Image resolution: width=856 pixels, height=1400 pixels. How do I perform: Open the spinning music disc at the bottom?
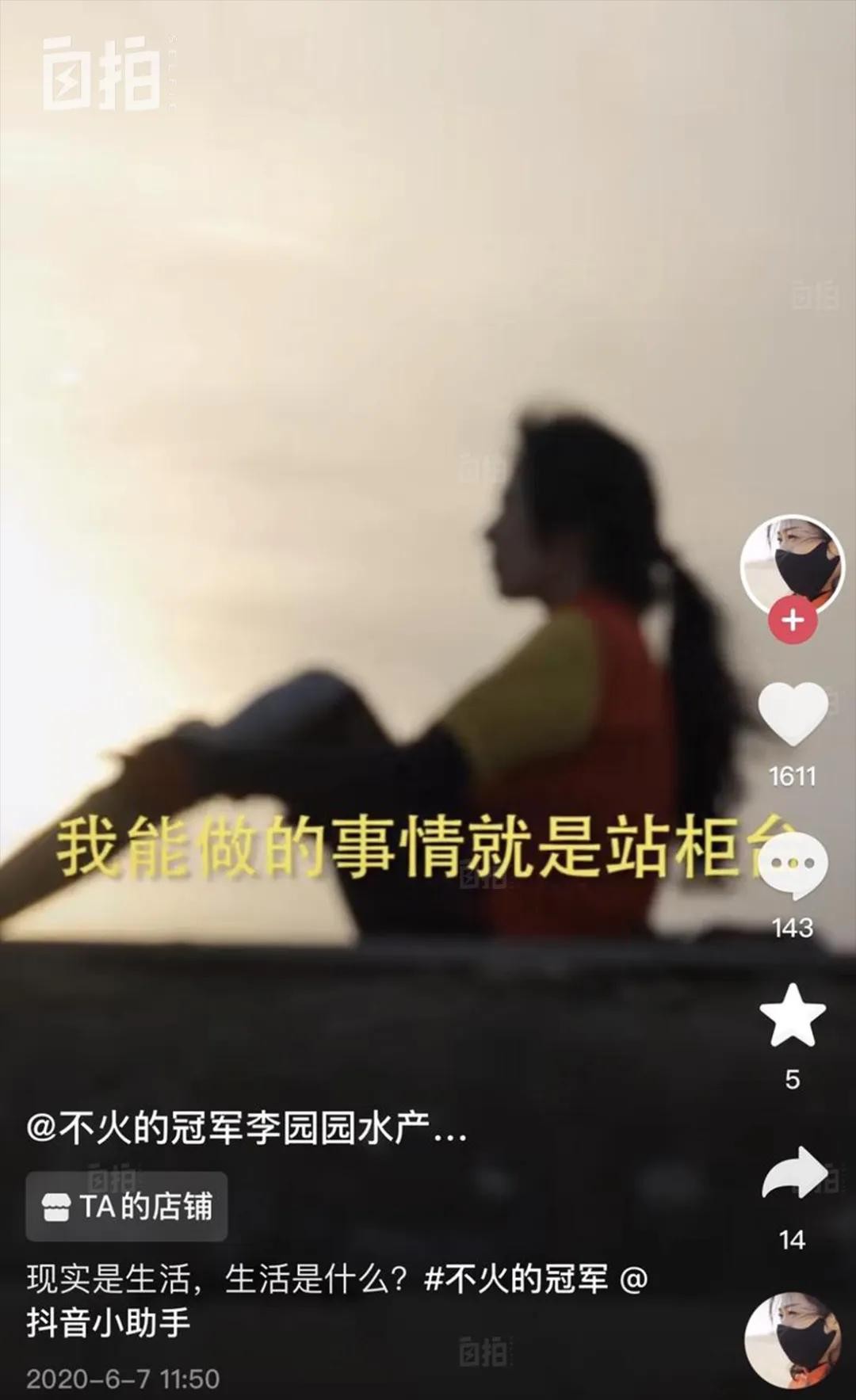tap(792, 1341)
